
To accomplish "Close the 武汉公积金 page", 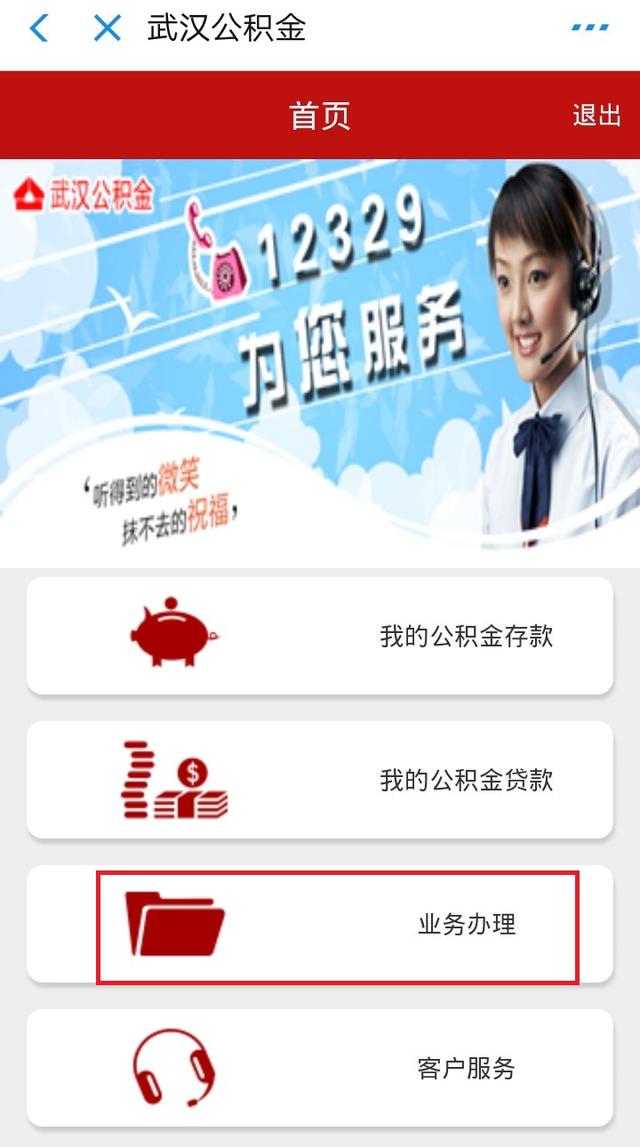I will [107, 29].
